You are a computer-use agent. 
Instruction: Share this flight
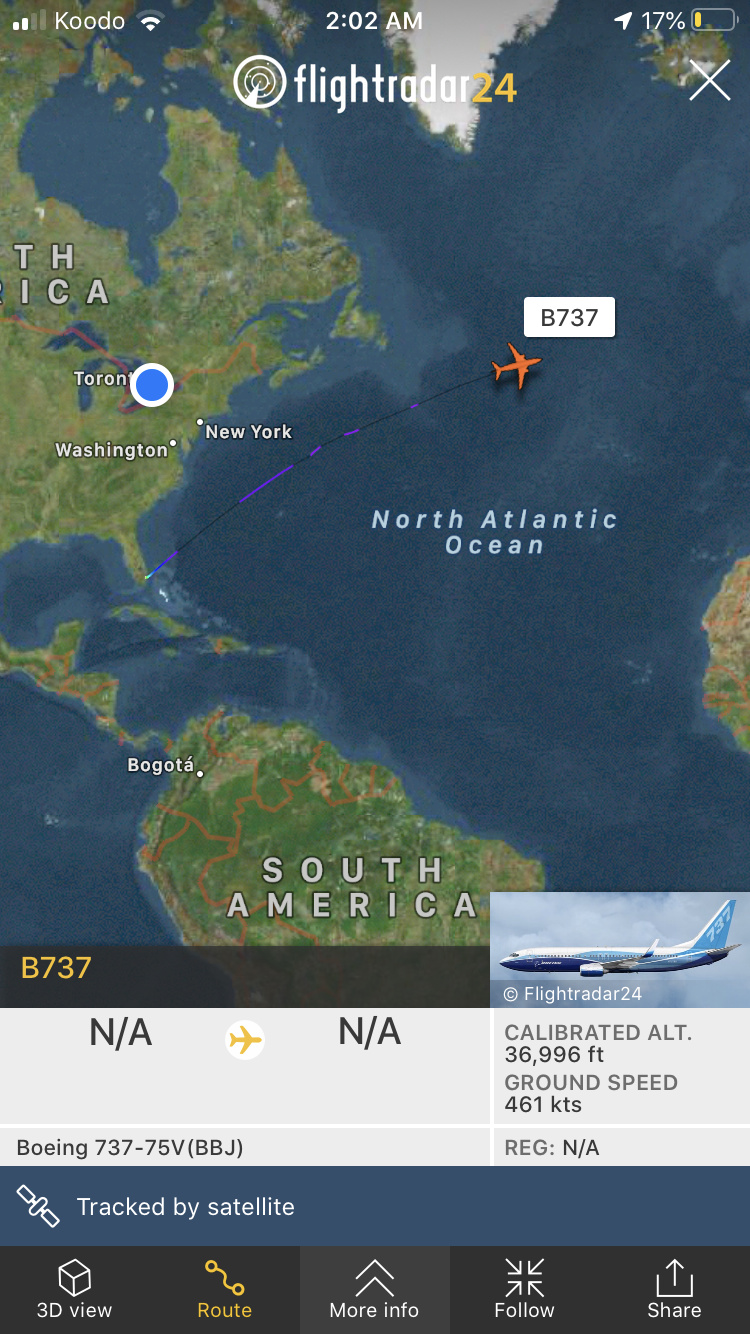pyautogui.click(x=674, y=1289)
